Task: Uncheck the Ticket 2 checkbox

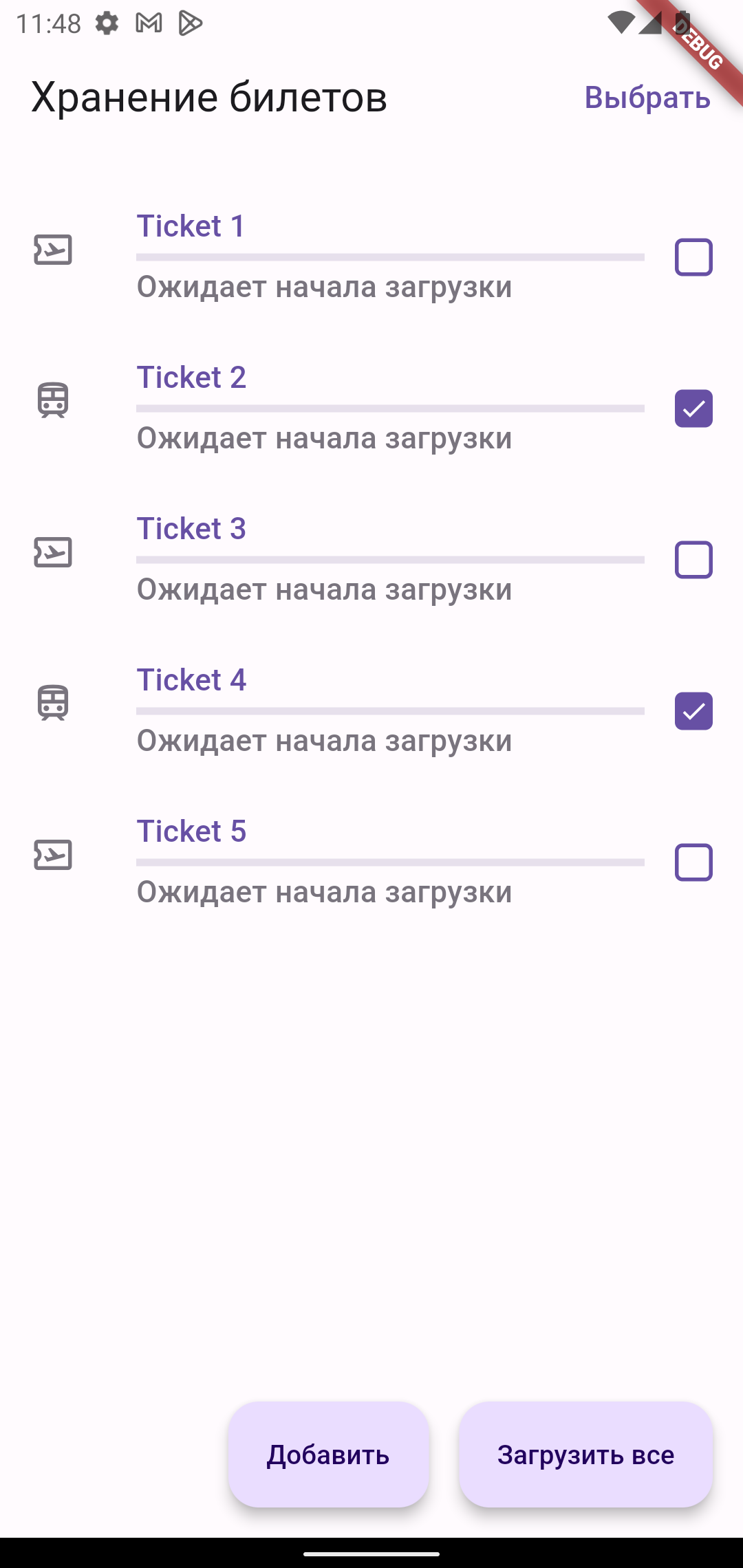Action: pyautogui.click(x=693, y=409)
